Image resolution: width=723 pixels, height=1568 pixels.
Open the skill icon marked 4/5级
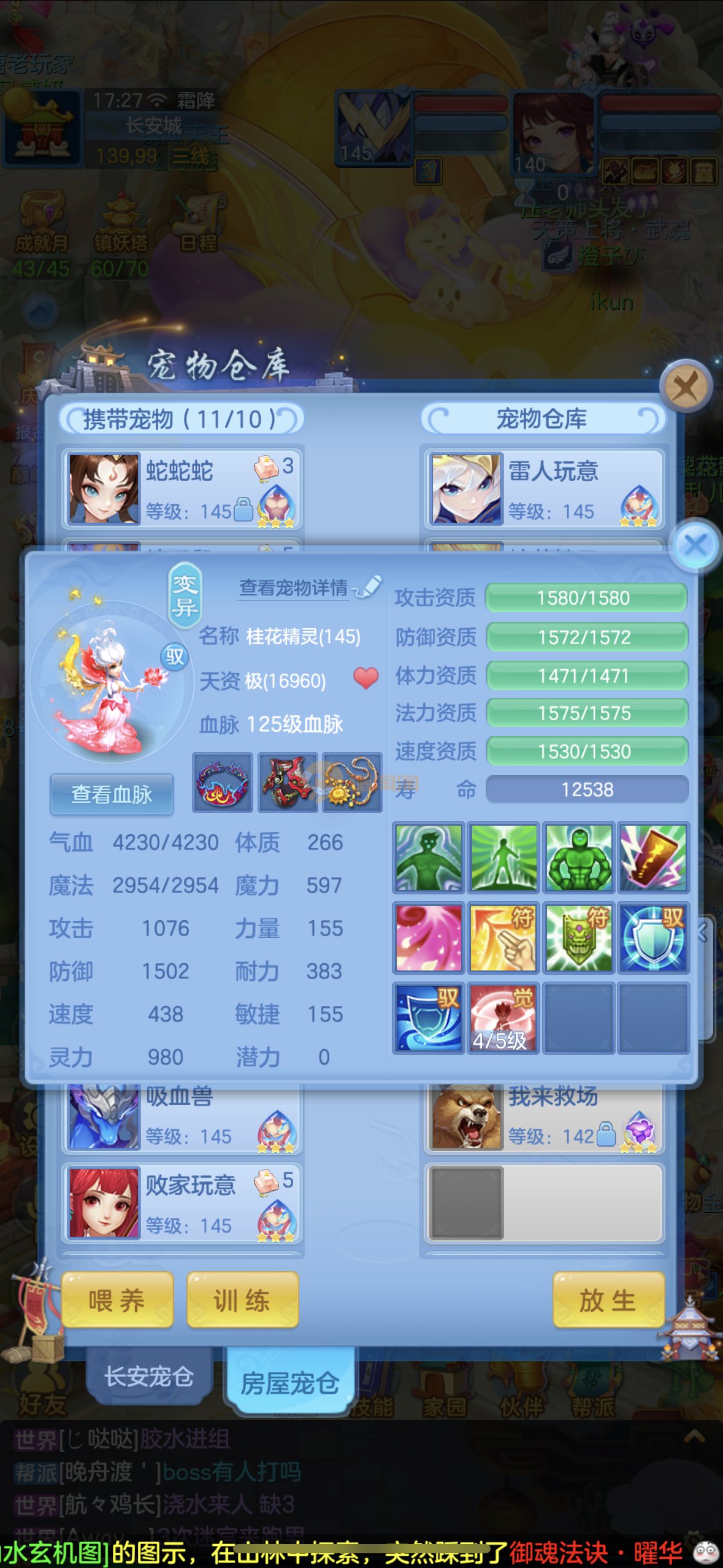(x=503, y=1018)
